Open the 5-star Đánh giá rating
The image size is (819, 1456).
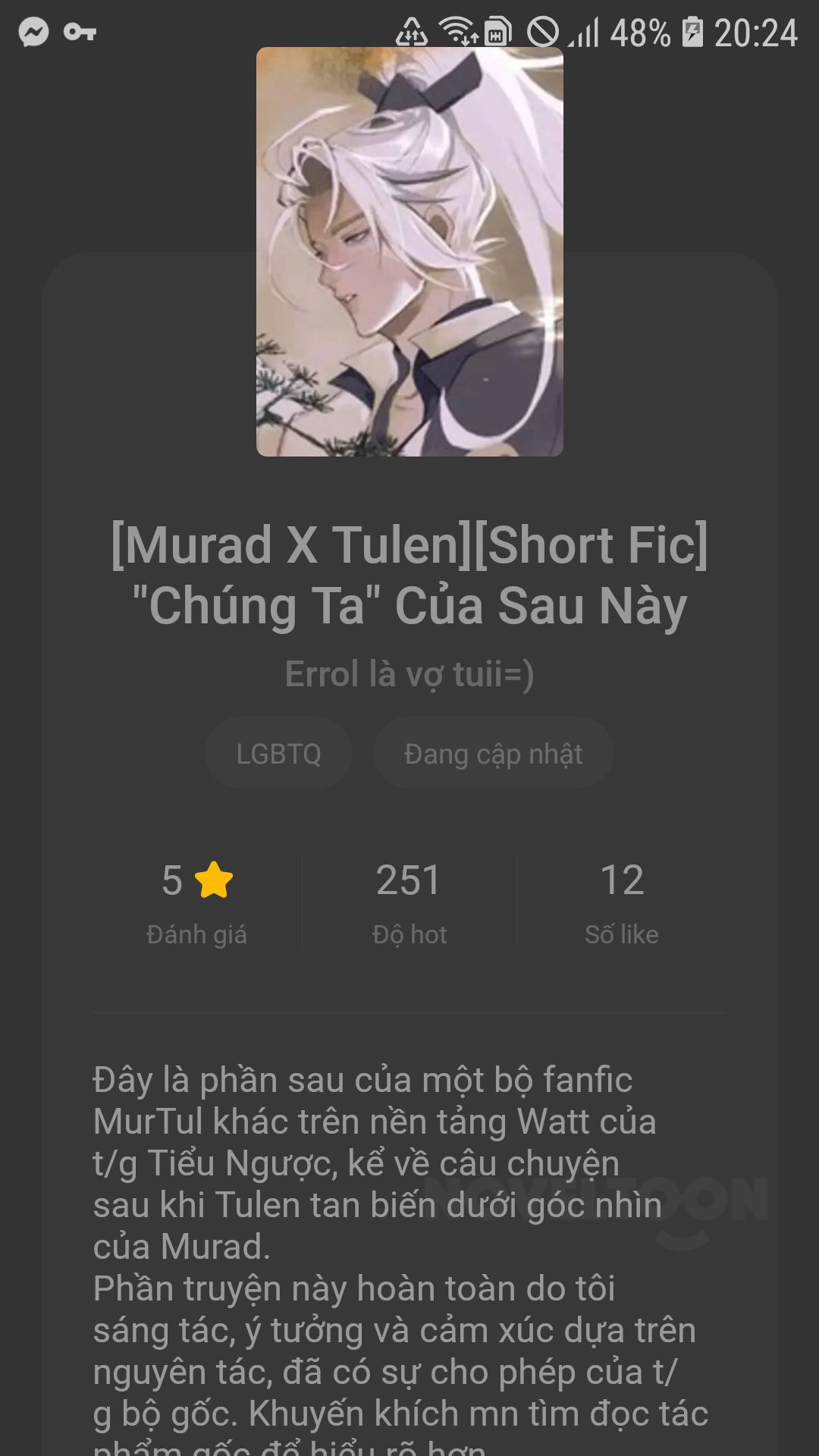click(x=196, y=902)
